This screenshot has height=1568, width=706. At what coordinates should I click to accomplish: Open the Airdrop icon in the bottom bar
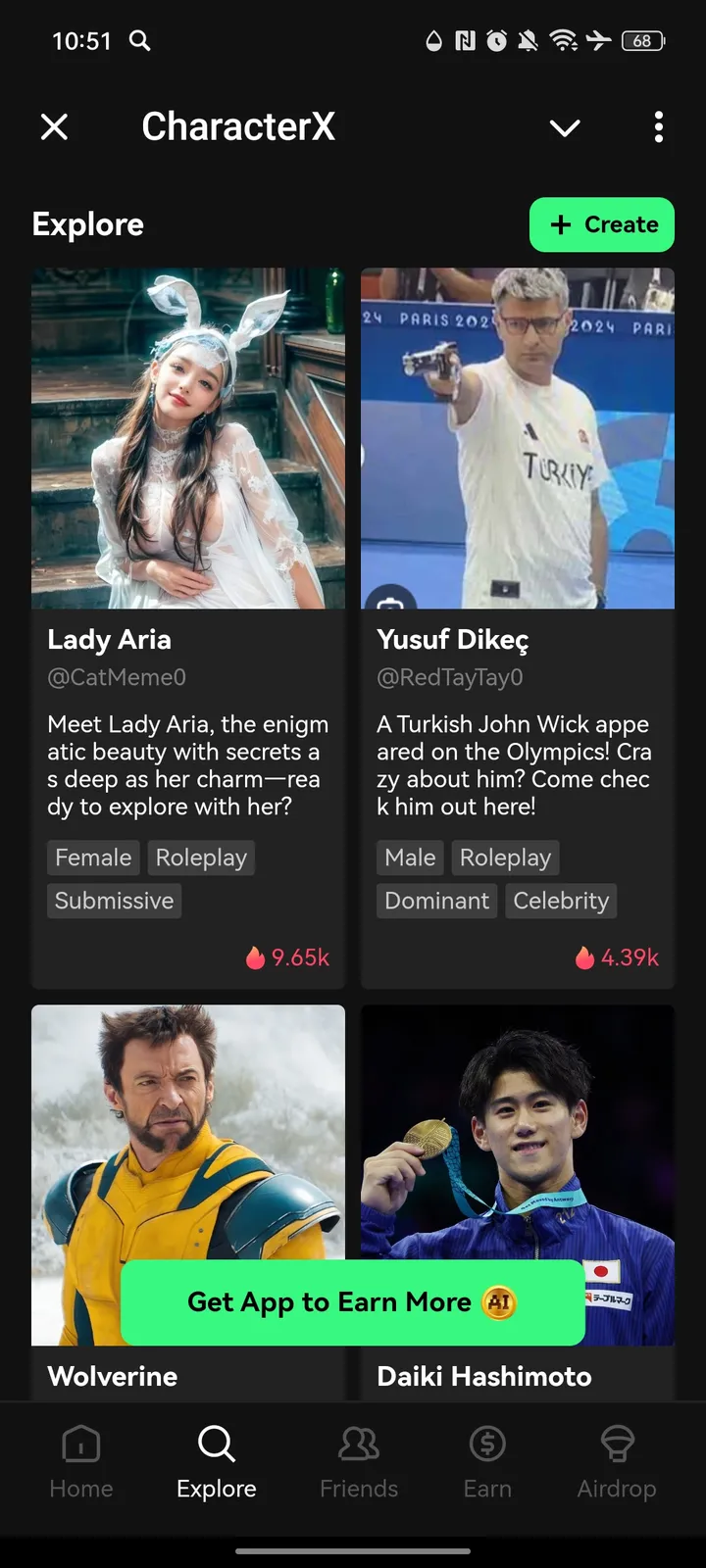(616, 1443)
